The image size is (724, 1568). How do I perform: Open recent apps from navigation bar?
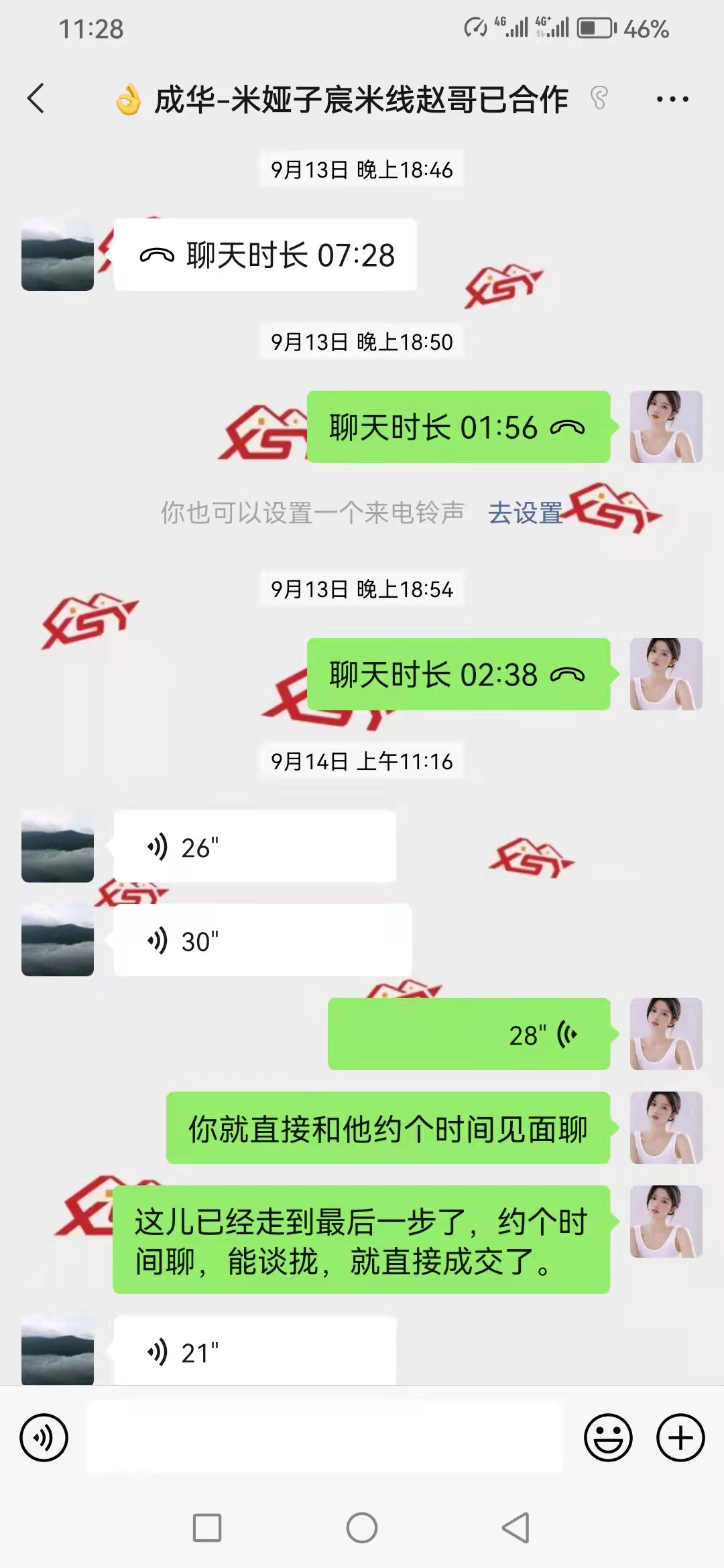click(x=207, y=1528)
